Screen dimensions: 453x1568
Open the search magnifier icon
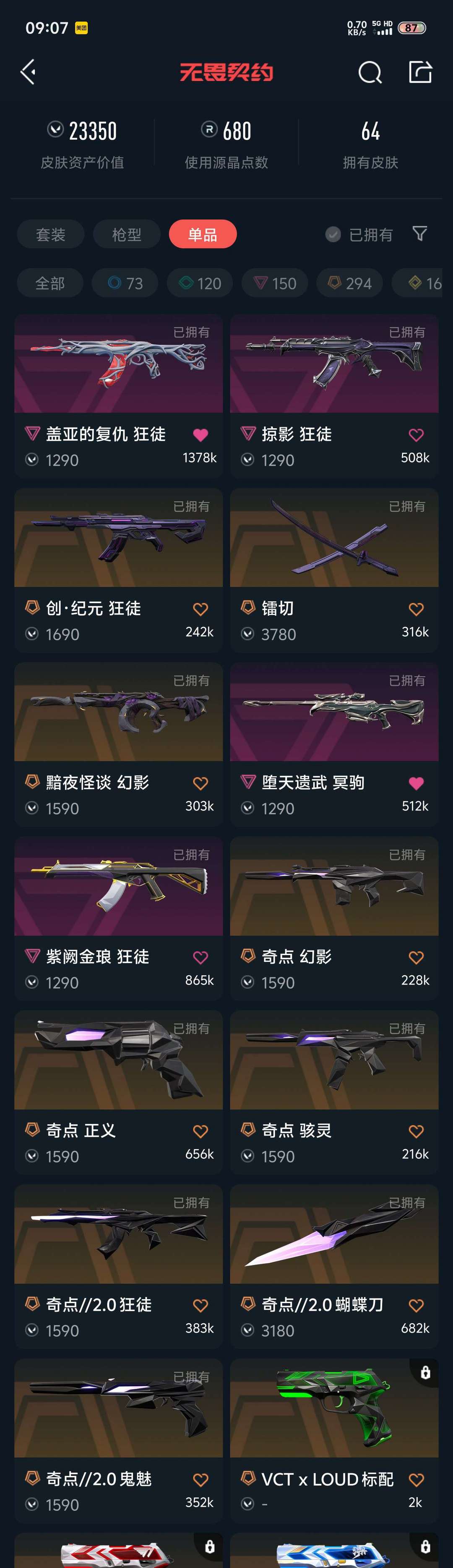tap(370, 73)
